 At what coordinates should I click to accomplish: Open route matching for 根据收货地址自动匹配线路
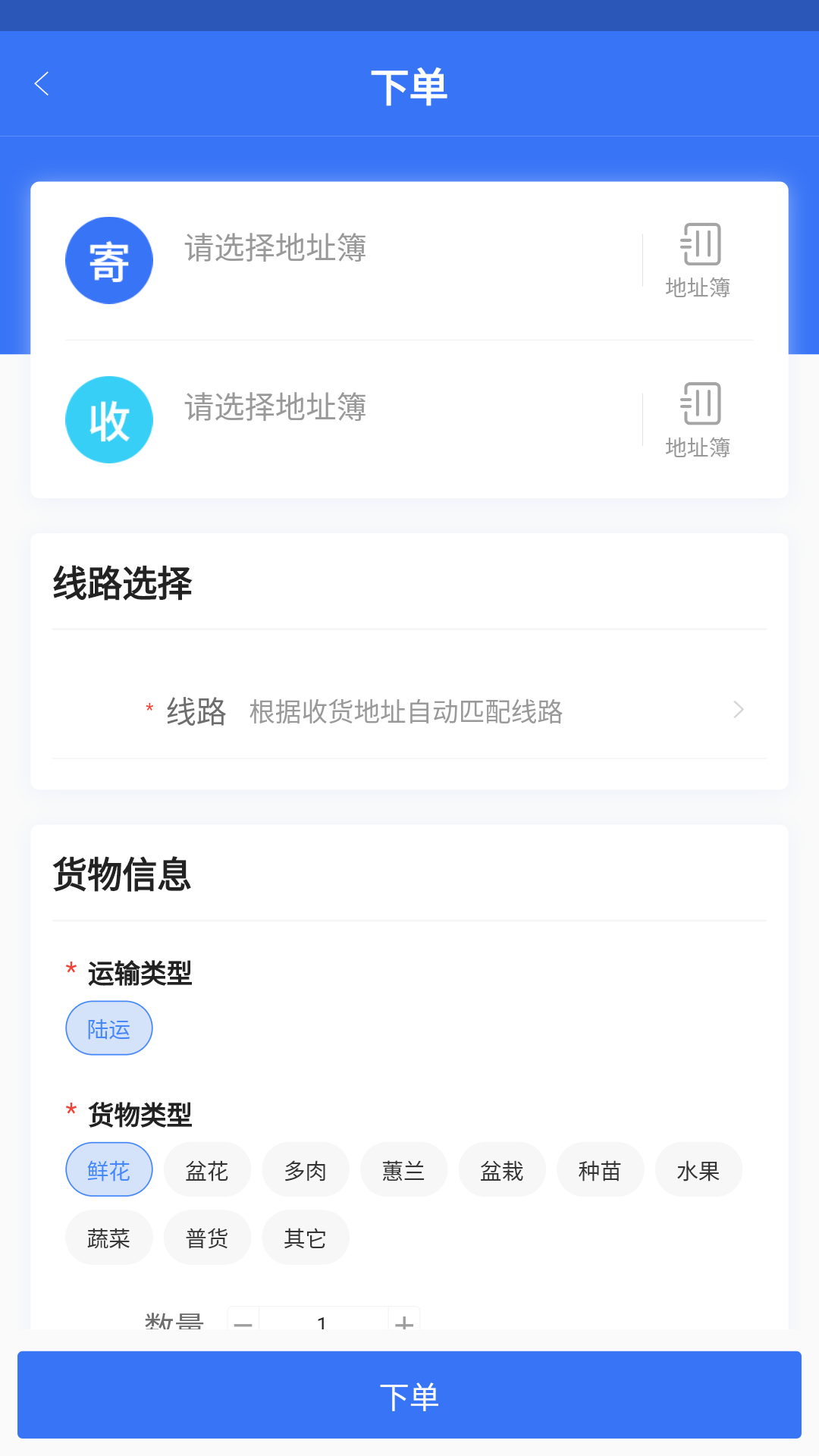406,713
